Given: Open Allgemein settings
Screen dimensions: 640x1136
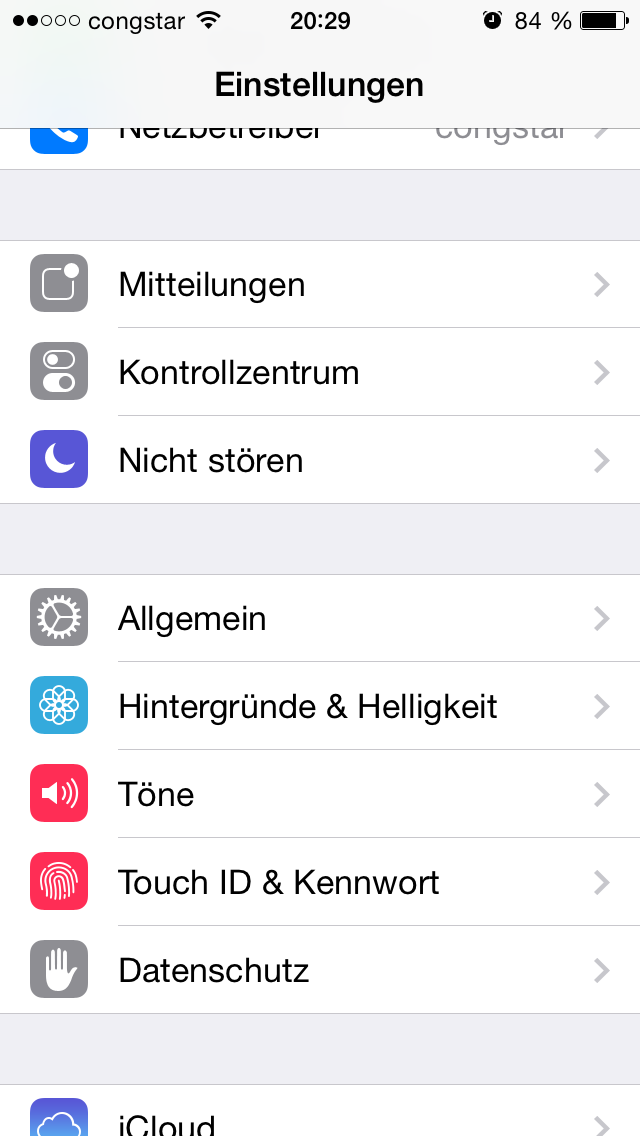Looking at the screenshot, I should pyautogui.click(x=320, y=619).
